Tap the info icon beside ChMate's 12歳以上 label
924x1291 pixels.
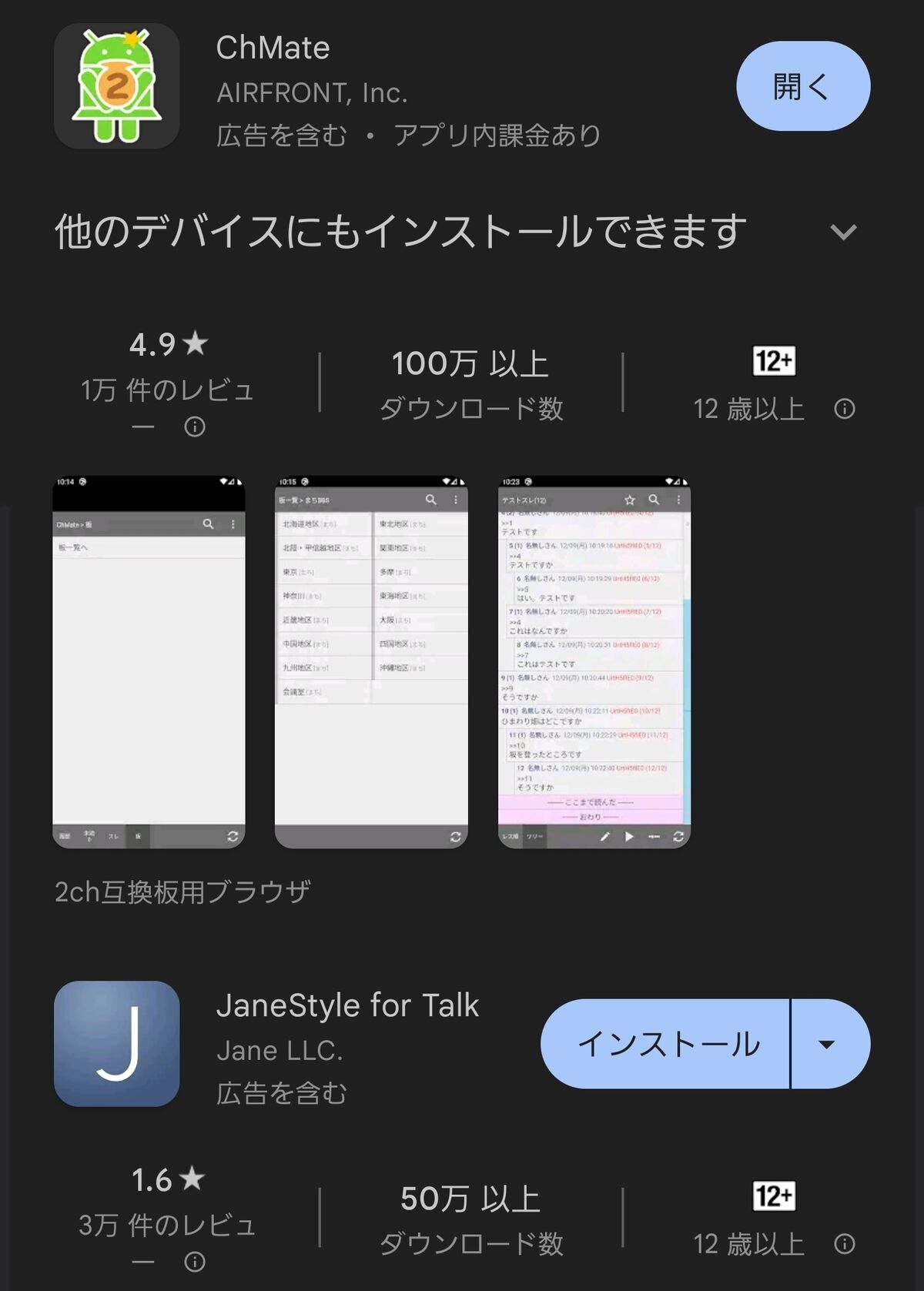click(845, 409)
